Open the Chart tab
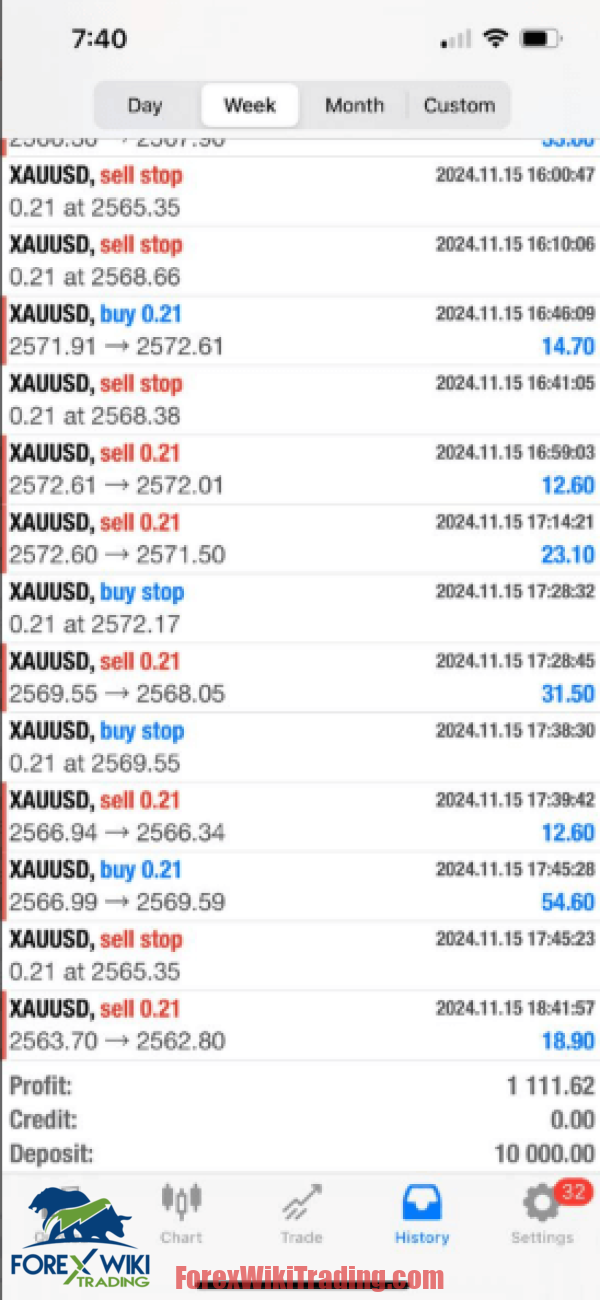Viewport: 600px width, 1300px height. coord(181,1214)
